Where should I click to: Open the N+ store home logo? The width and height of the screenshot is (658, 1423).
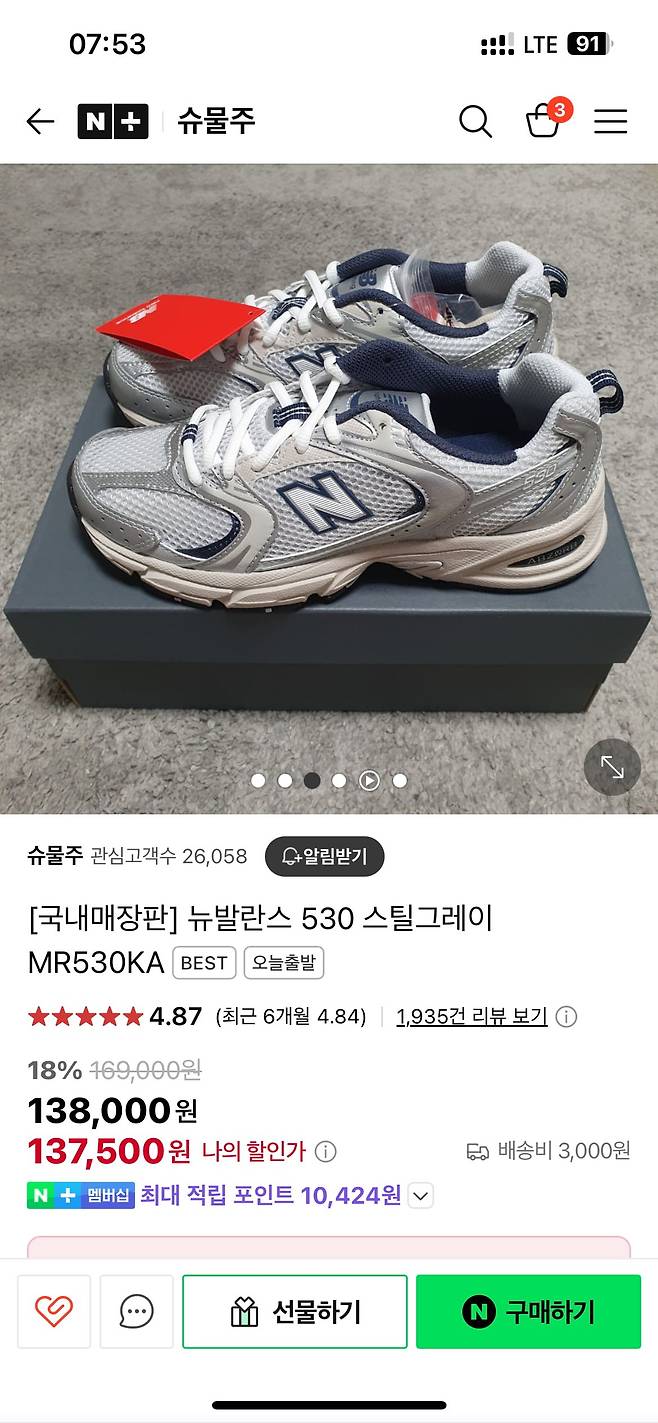(x=113, y=122)
